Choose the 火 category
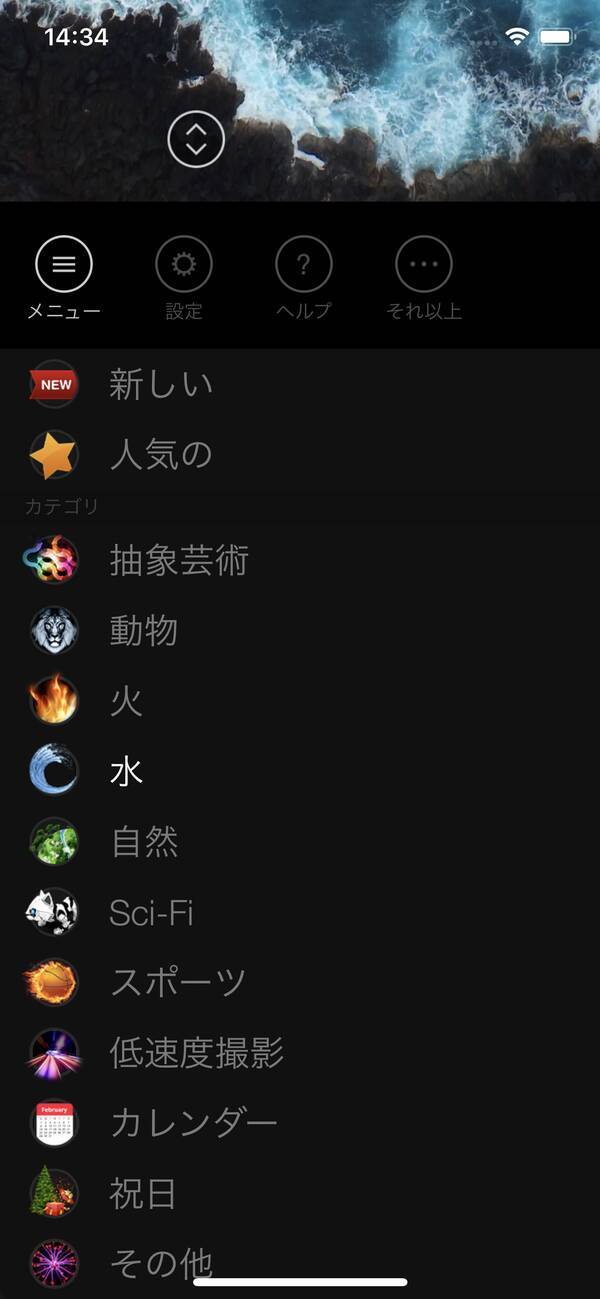Image resolution: width=600 pixels, height=1299 pixels. click(126, 701)
